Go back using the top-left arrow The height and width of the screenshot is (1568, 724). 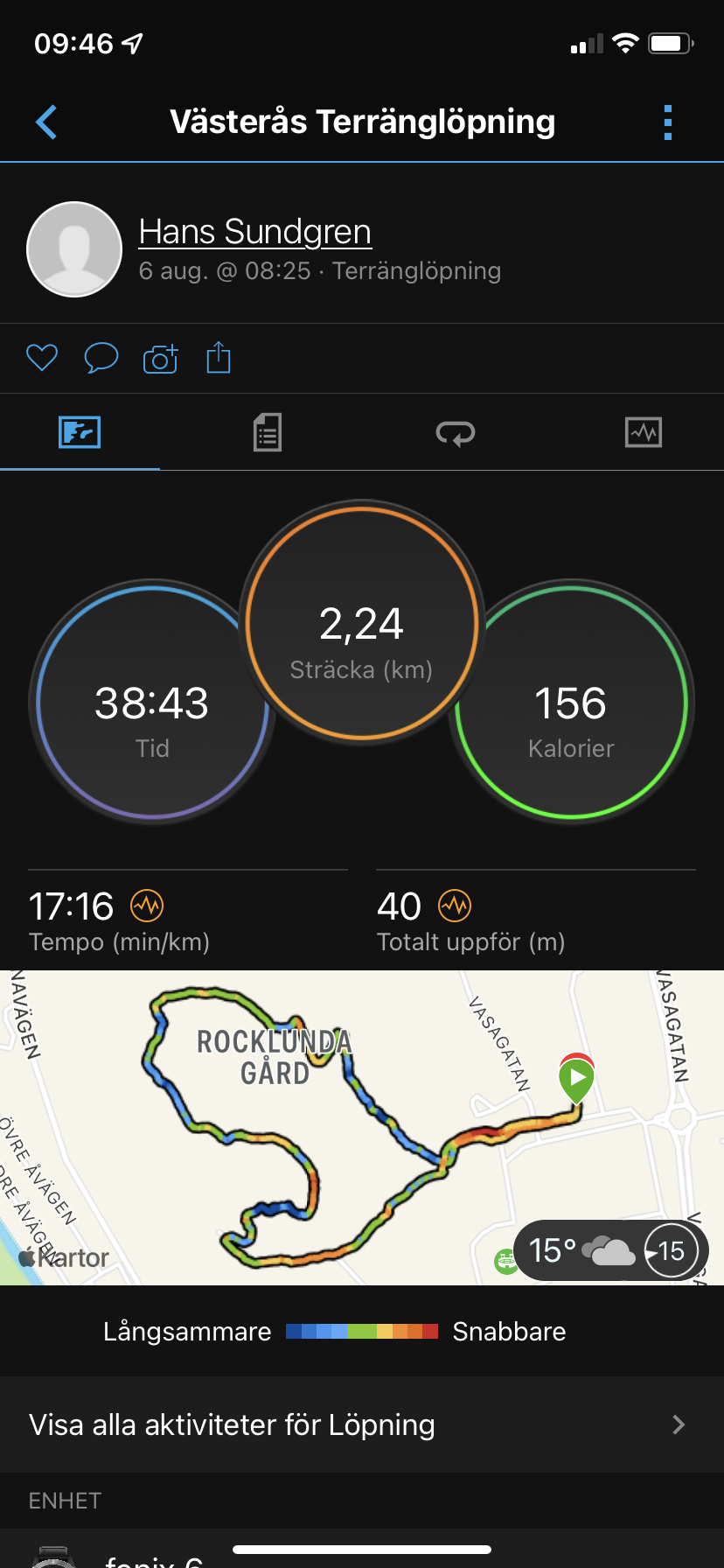pyautogui.click(x=46, y=122)
